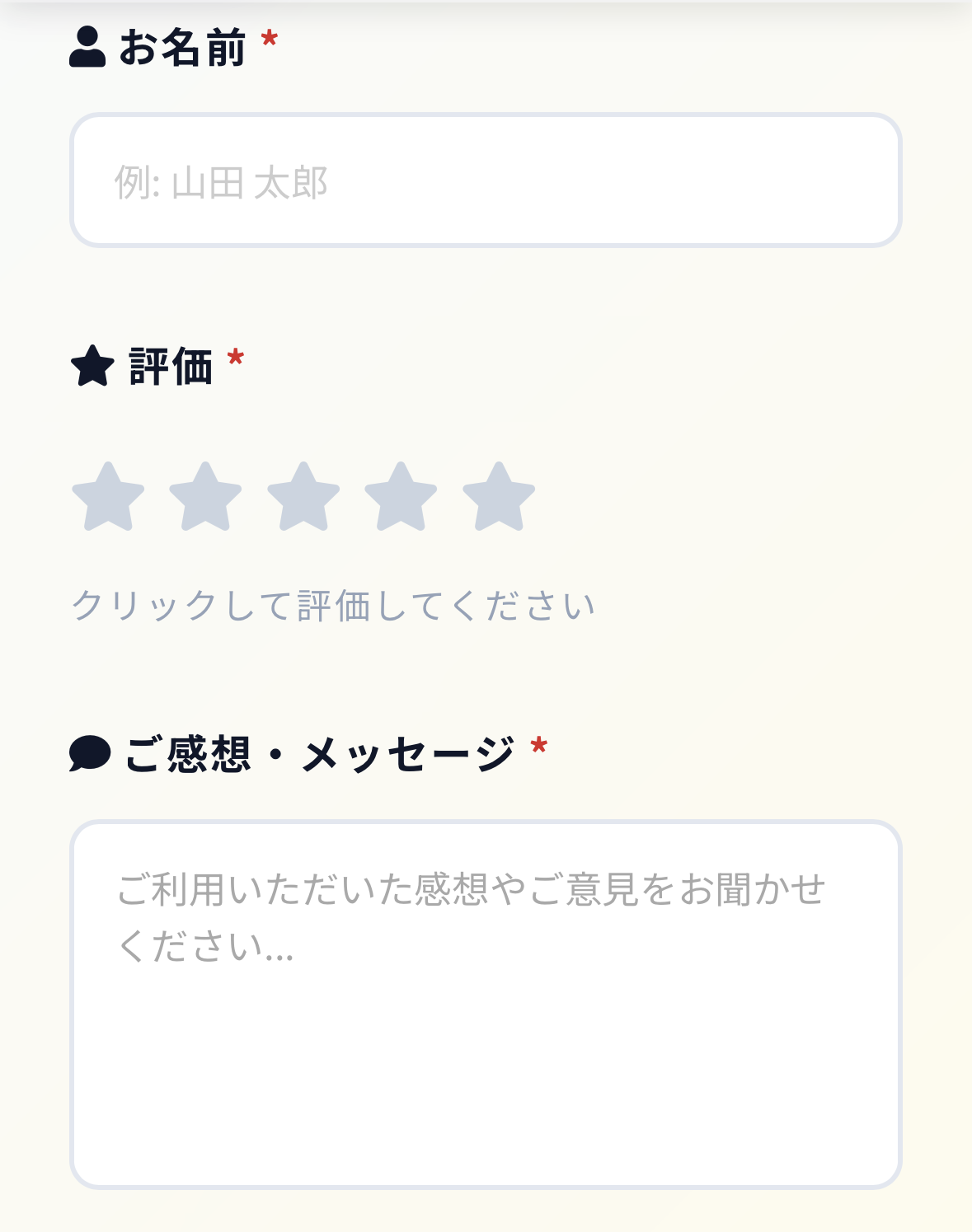Viewport: 972px width, 1232px height.
Task: Click the name input with 山田 太郎 placeholder
Action: 486,181
